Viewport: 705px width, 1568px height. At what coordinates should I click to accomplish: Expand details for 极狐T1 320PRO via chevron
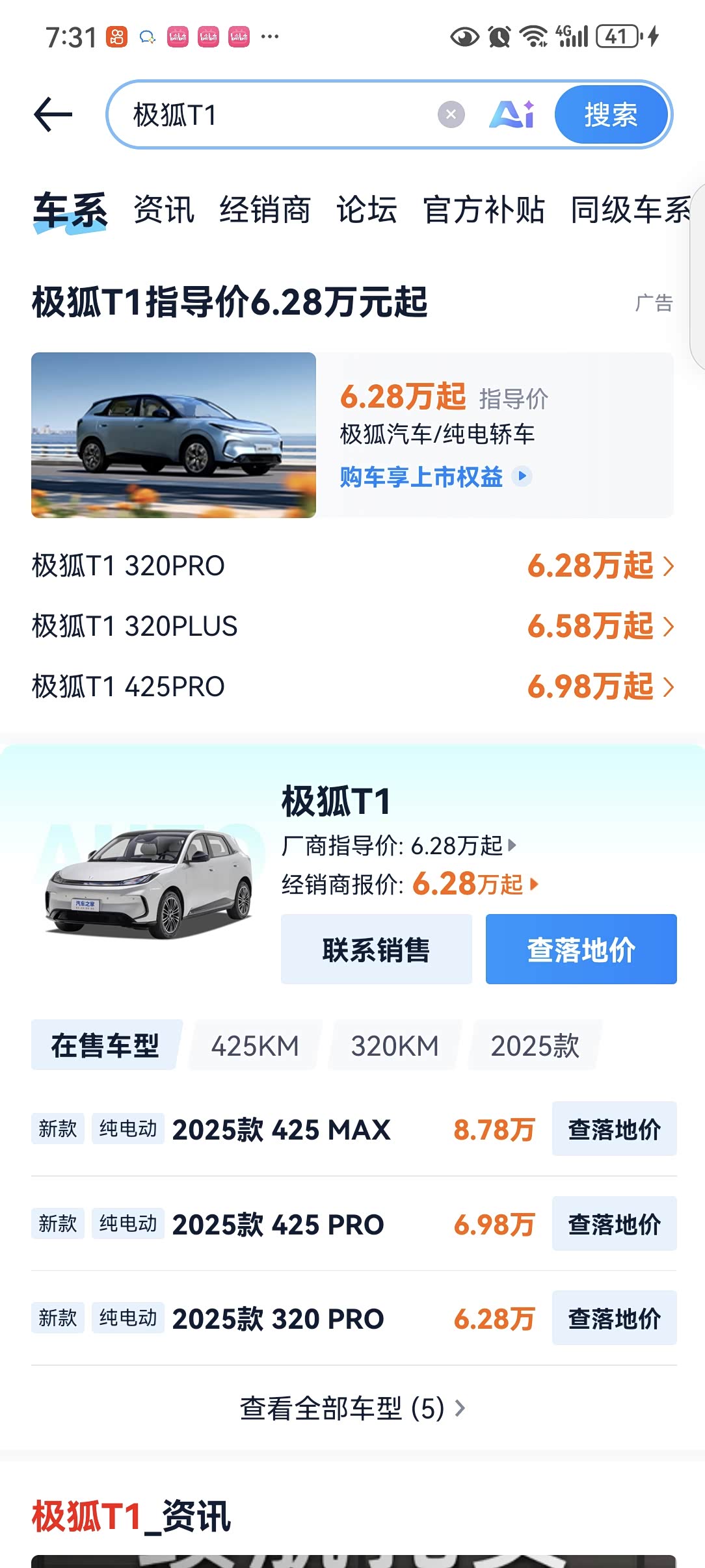(x=671, y=566)
